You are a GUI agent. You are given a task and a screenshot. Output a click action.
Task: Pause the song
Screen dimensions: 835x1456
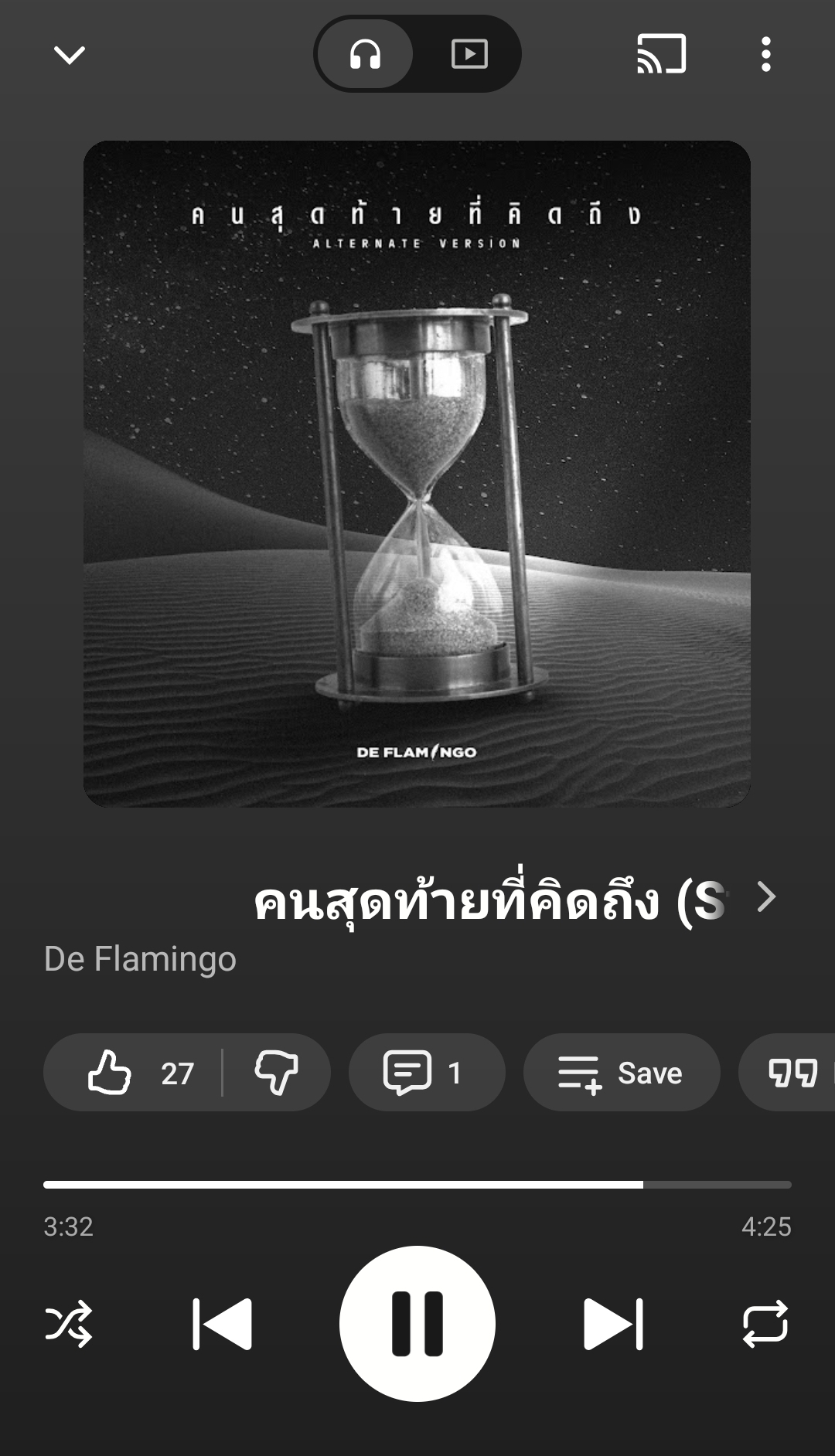tap(417, 1324)
